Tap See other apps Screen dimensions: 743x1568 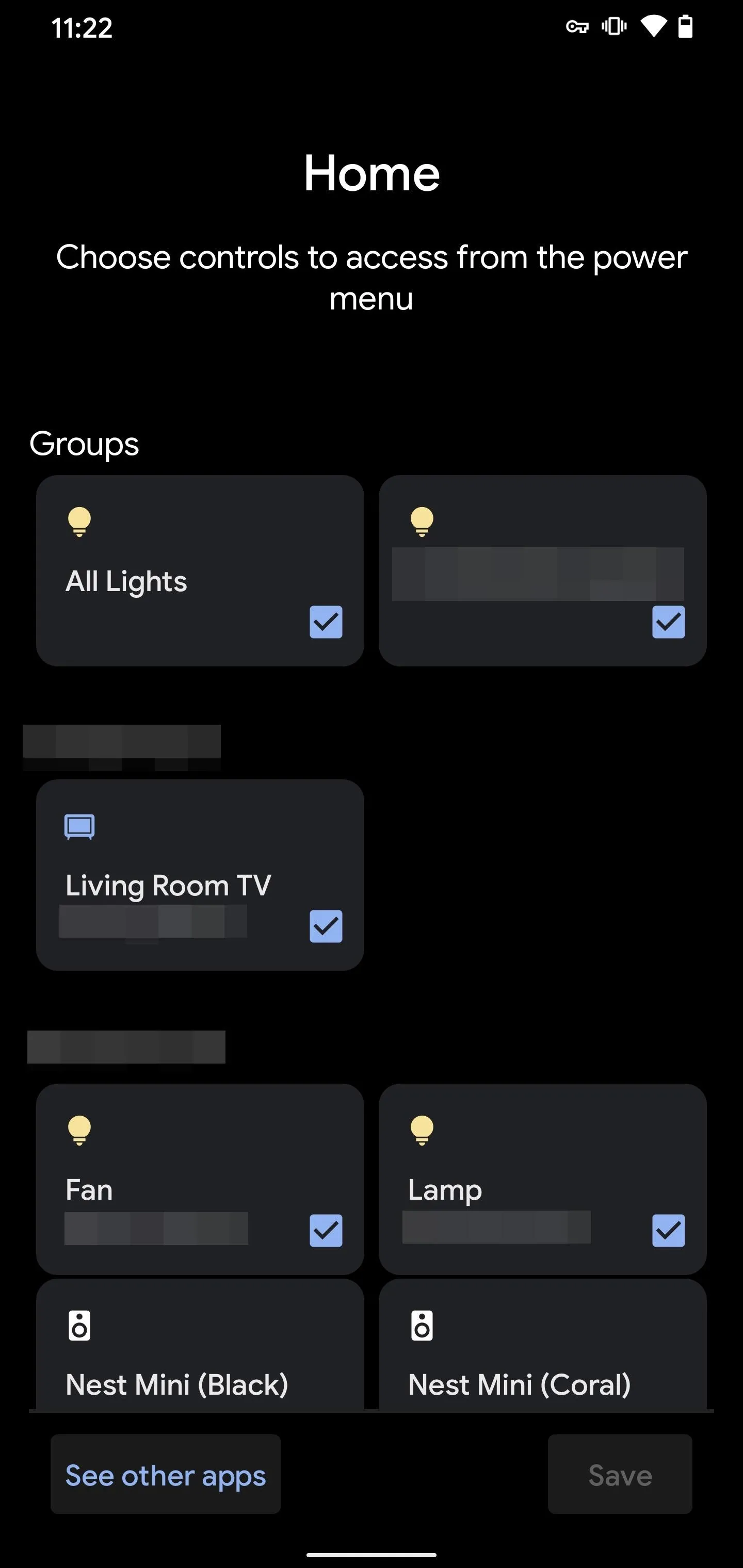click(x=166, y=1474)
